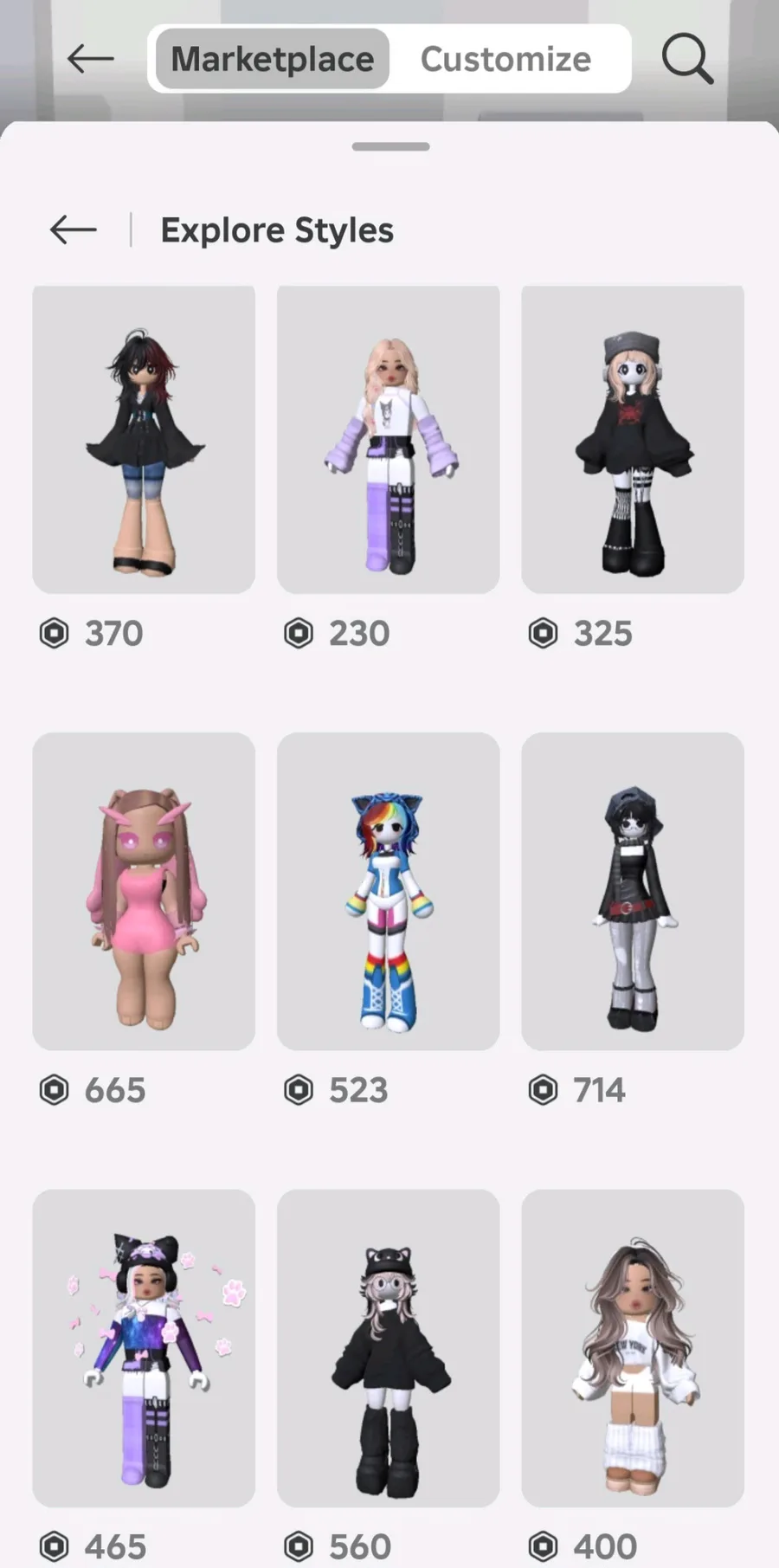View the 325 Robux style

pos(633,440)
